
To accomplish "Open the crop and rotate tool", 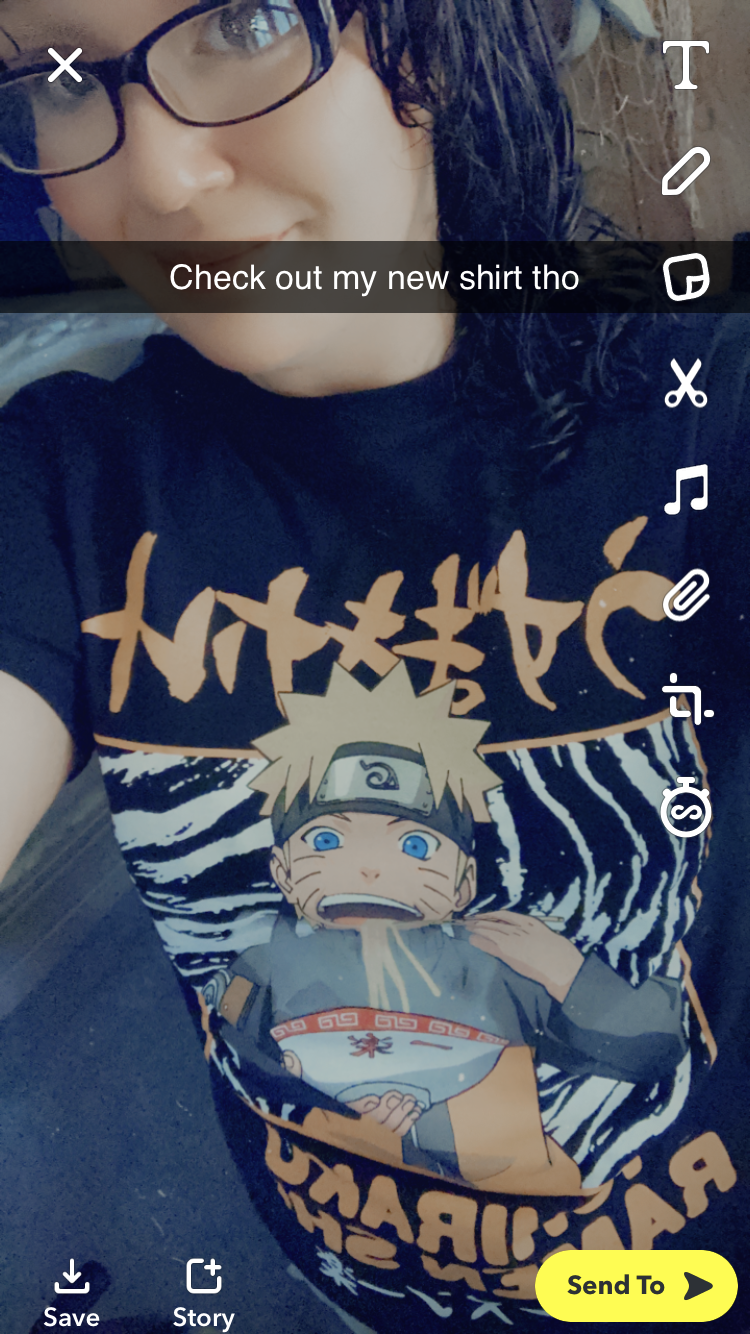I will [x=686, y=700].
